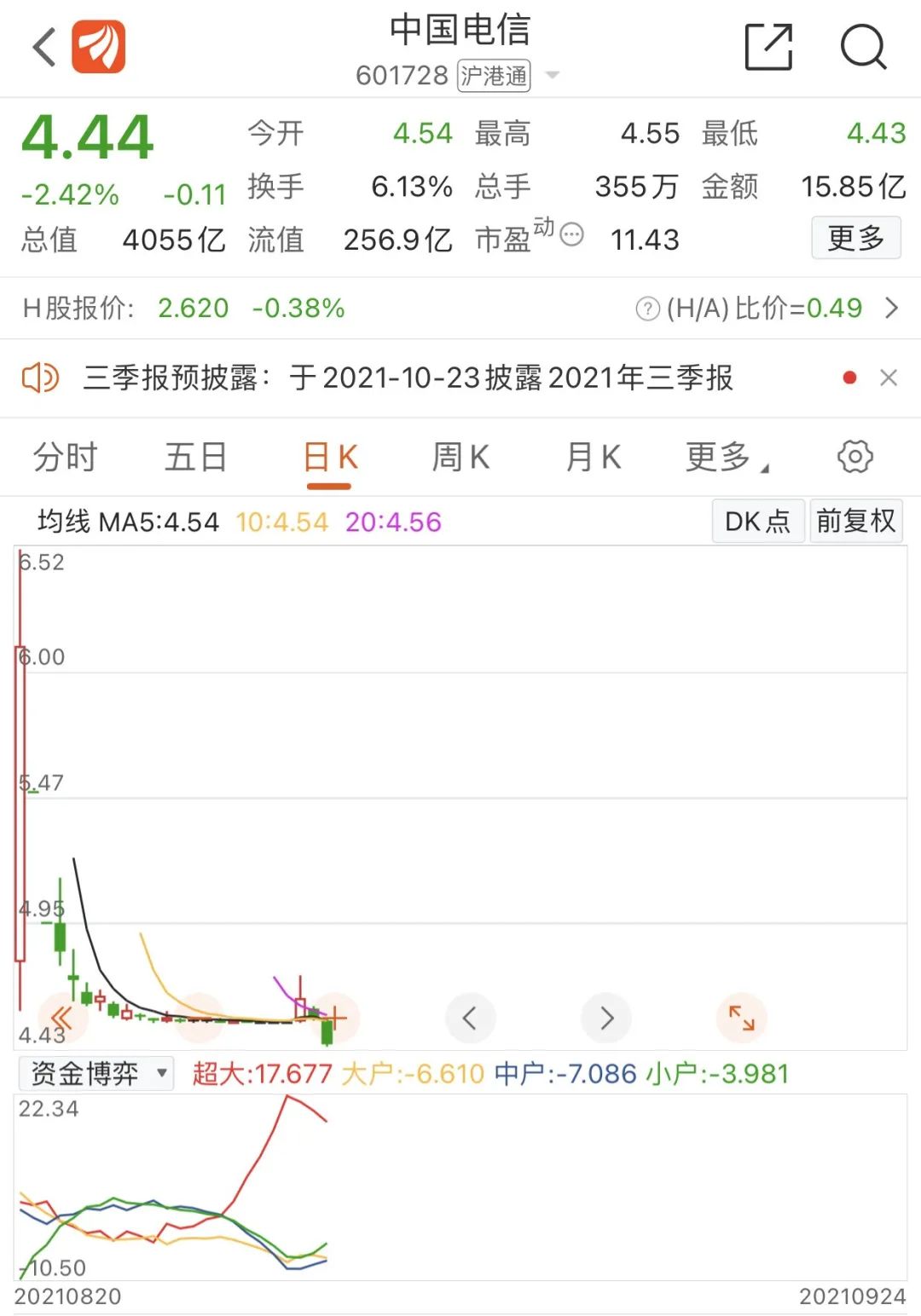The image size is (921, 1316).
Task: Expand the 601728 stock code dropdown
Action: (553, 76)
